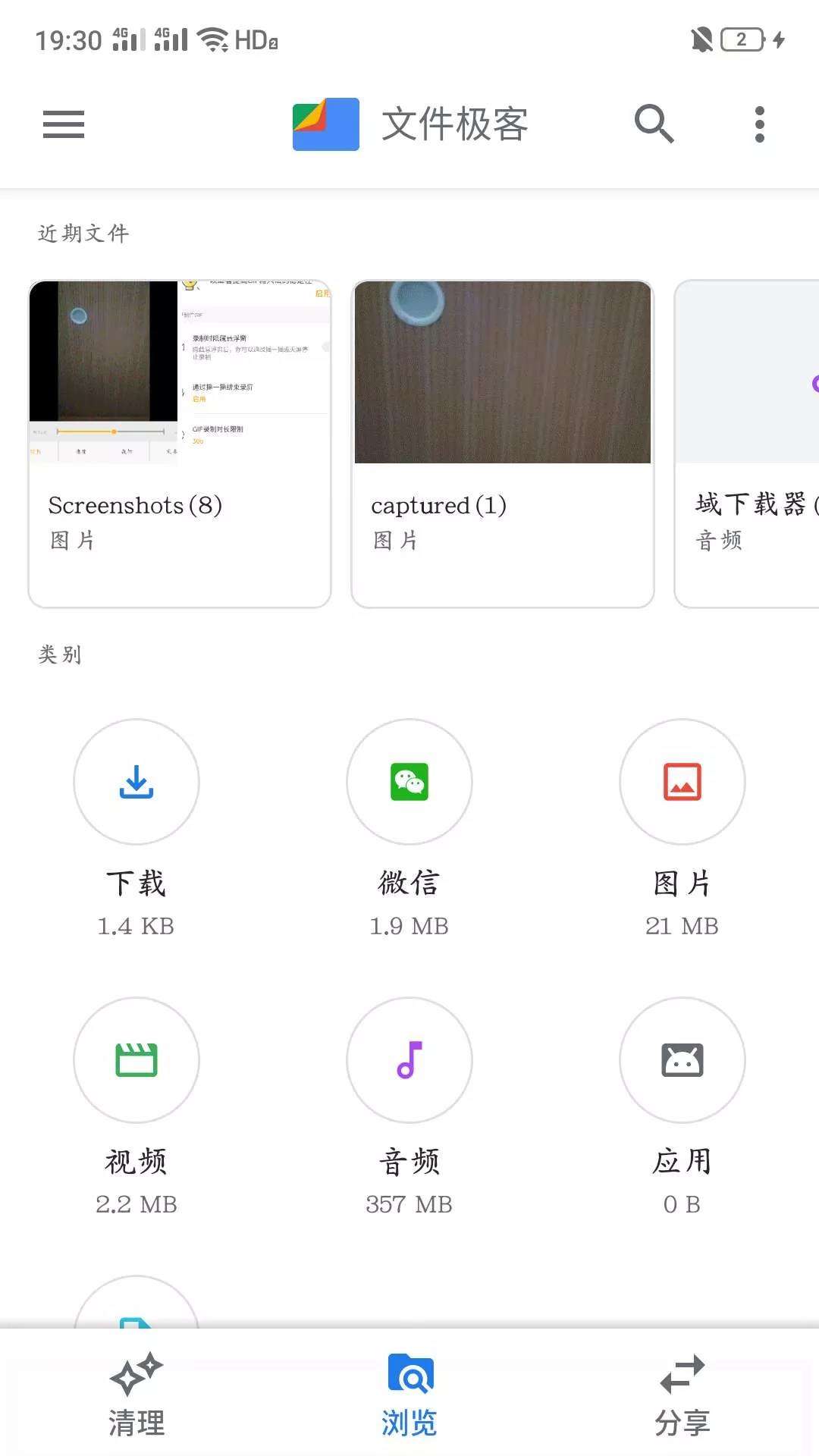The width and height of the screenshot is (819, 1456).
Task: Open the 图片 Images category icon
Action: click(682, 782)
